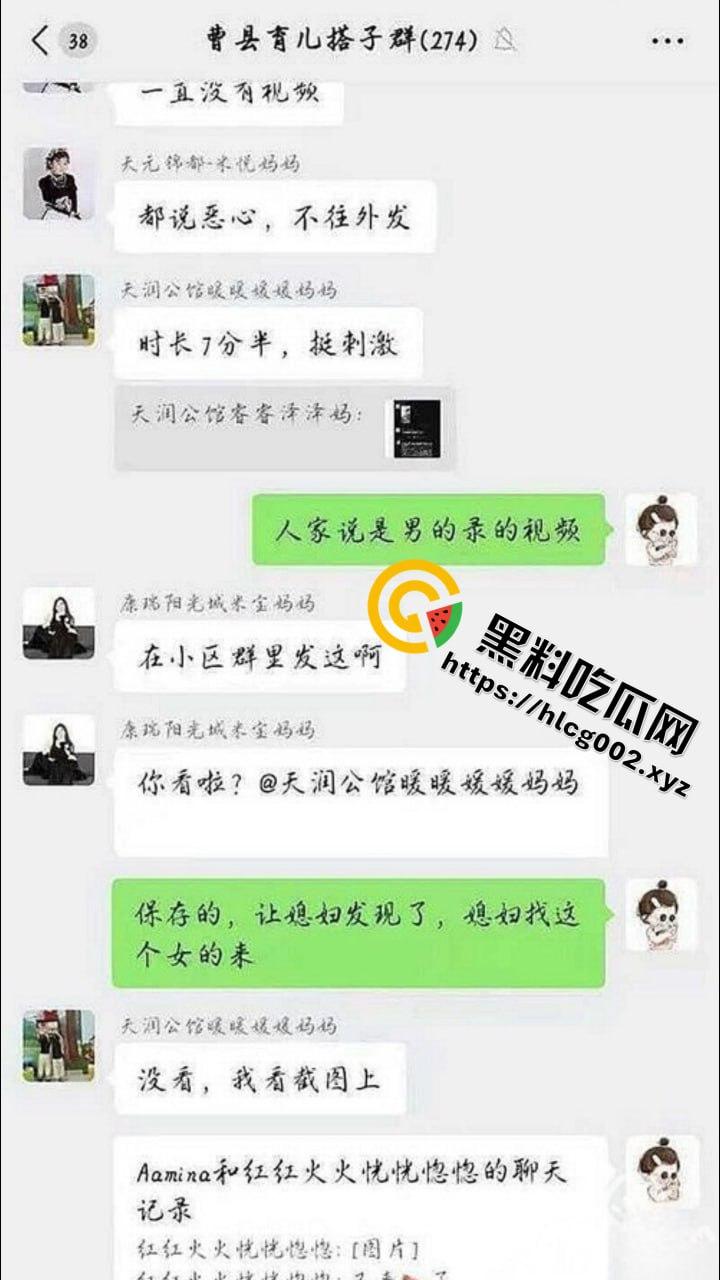Tap own avatar beside 人家说是男的录的视频
Viewport: 720px width, 1280px height.
click(661, 529)
